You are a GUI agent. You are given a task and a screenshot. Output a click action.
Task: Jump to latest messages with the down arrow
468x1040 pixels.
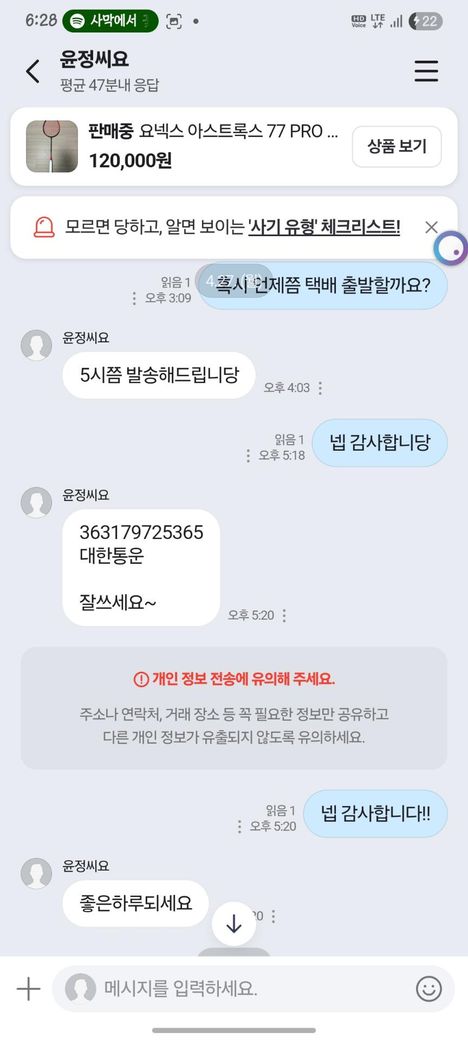pyautogui.click(x=233, y=924)
